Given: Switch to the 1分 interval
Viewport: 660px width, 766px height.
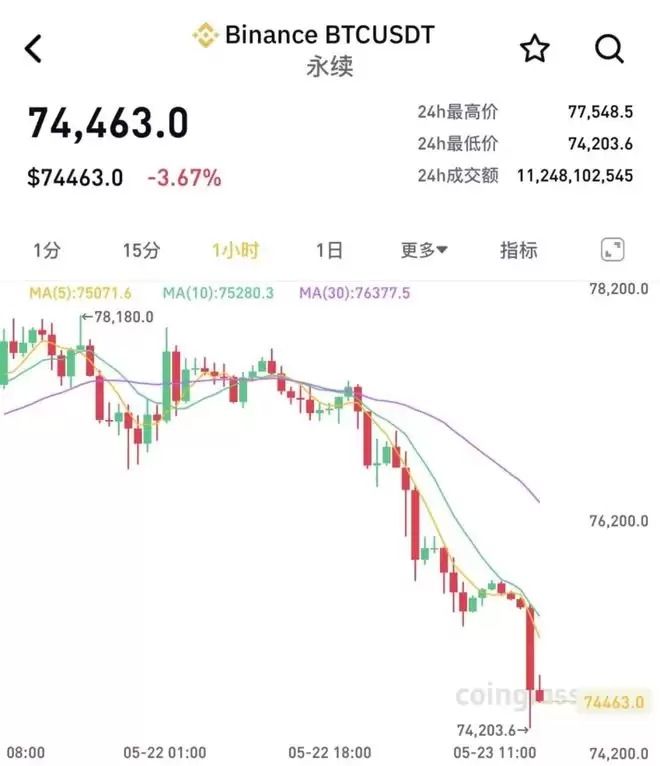Looking at the screenshot, I should (46, 251).
